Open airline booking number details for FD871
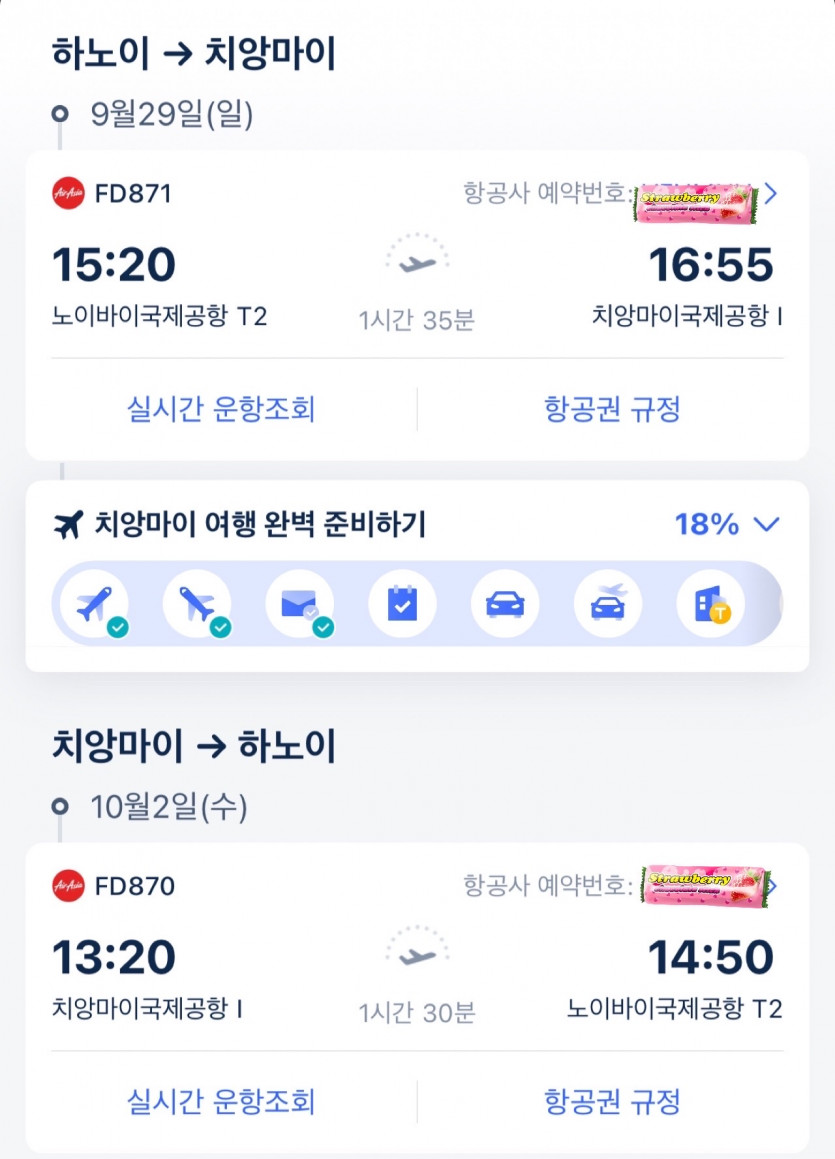 770,193
